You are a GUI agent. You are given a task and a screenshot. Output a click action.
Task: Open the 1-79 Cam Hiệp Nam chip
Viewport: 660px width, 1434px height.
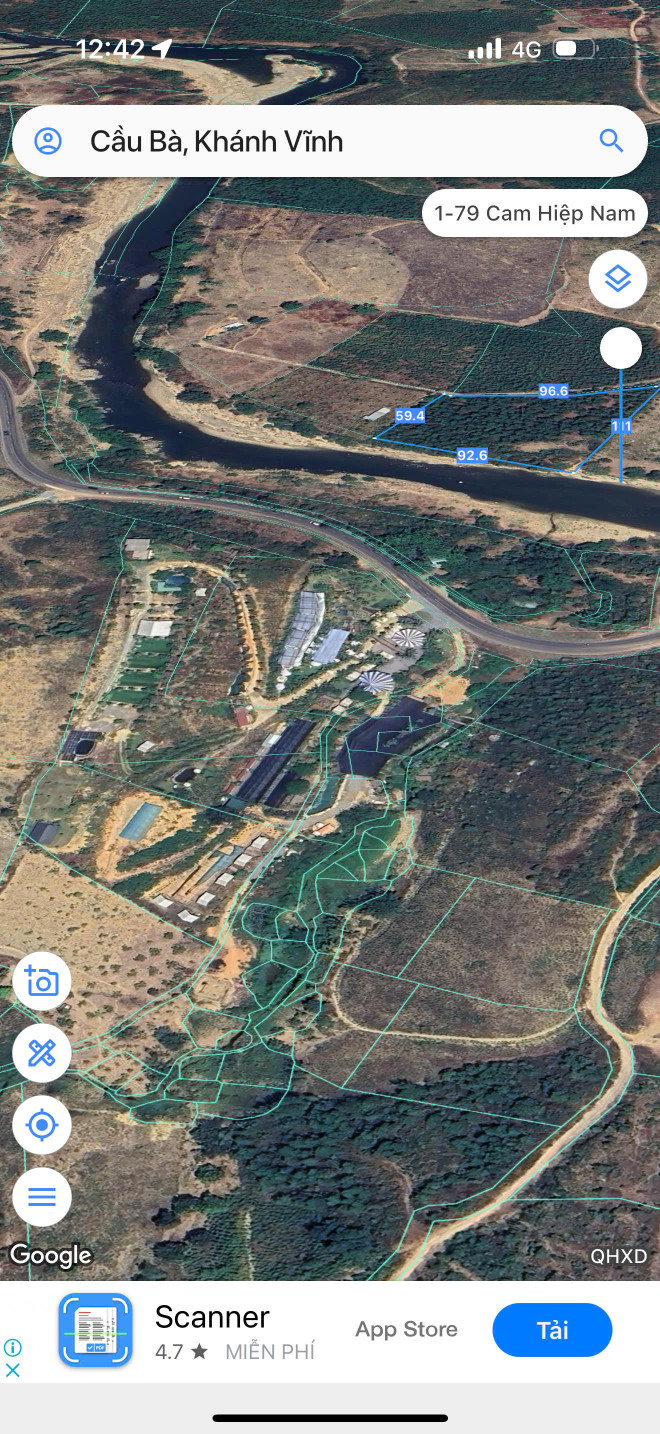click(x=534, y=213)
